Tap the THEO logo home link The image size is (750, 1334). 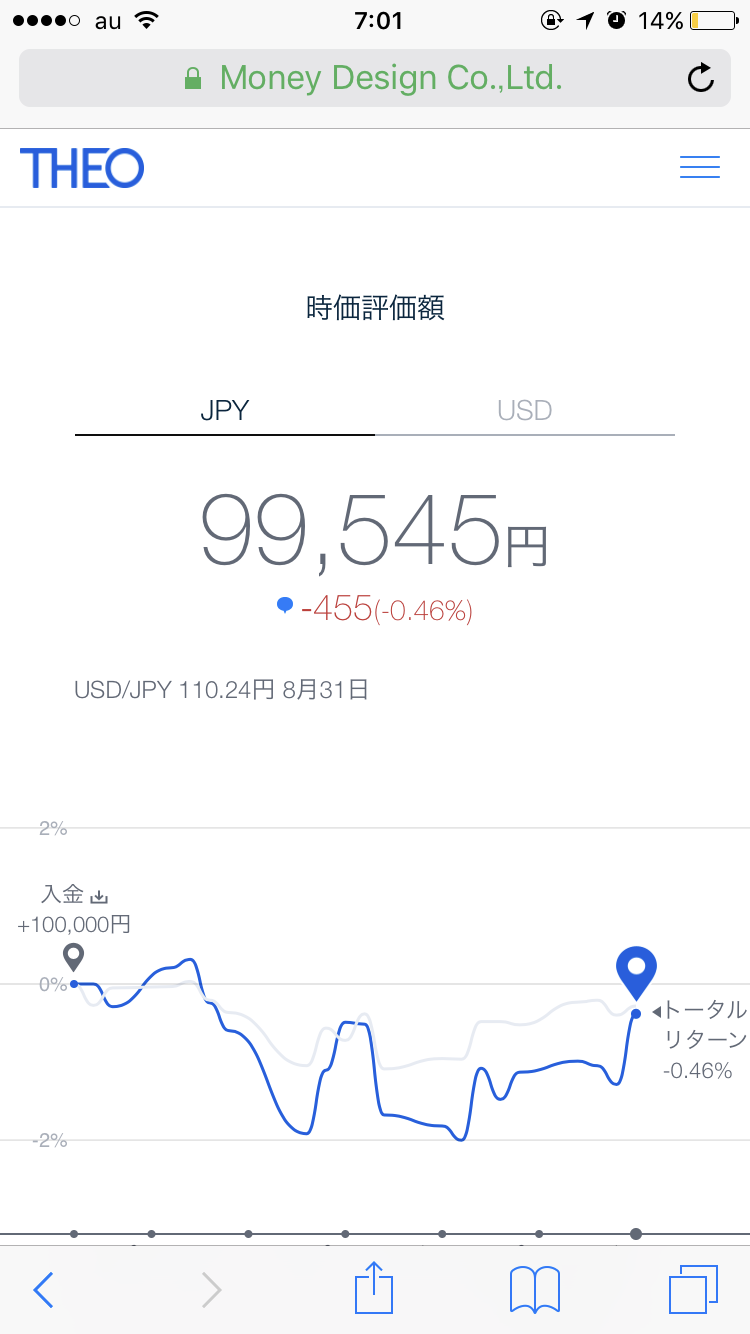pos(82,168)
